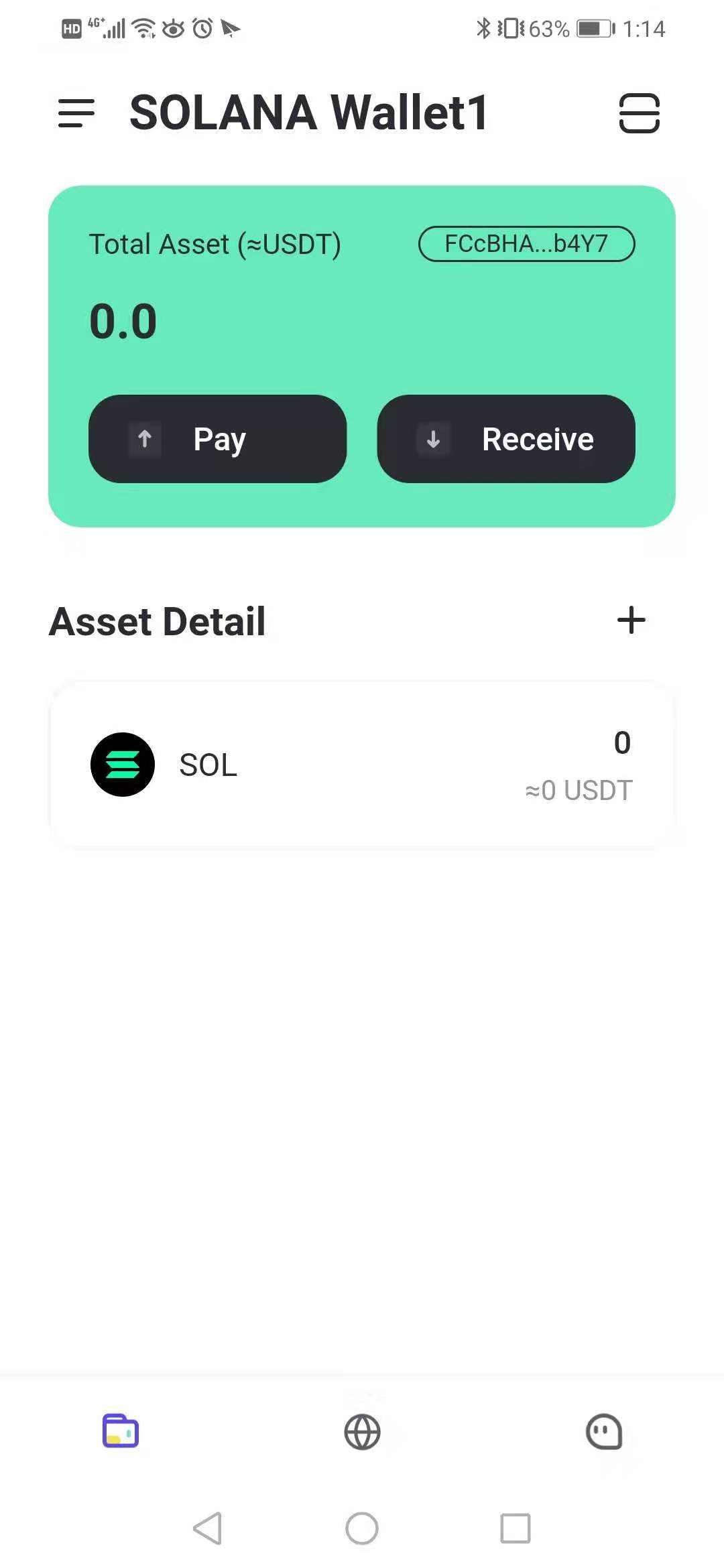Switch to the wallet tab
Image resolution: width=724 pixels, height=1568 pixels.
[x=121, y=1431]
